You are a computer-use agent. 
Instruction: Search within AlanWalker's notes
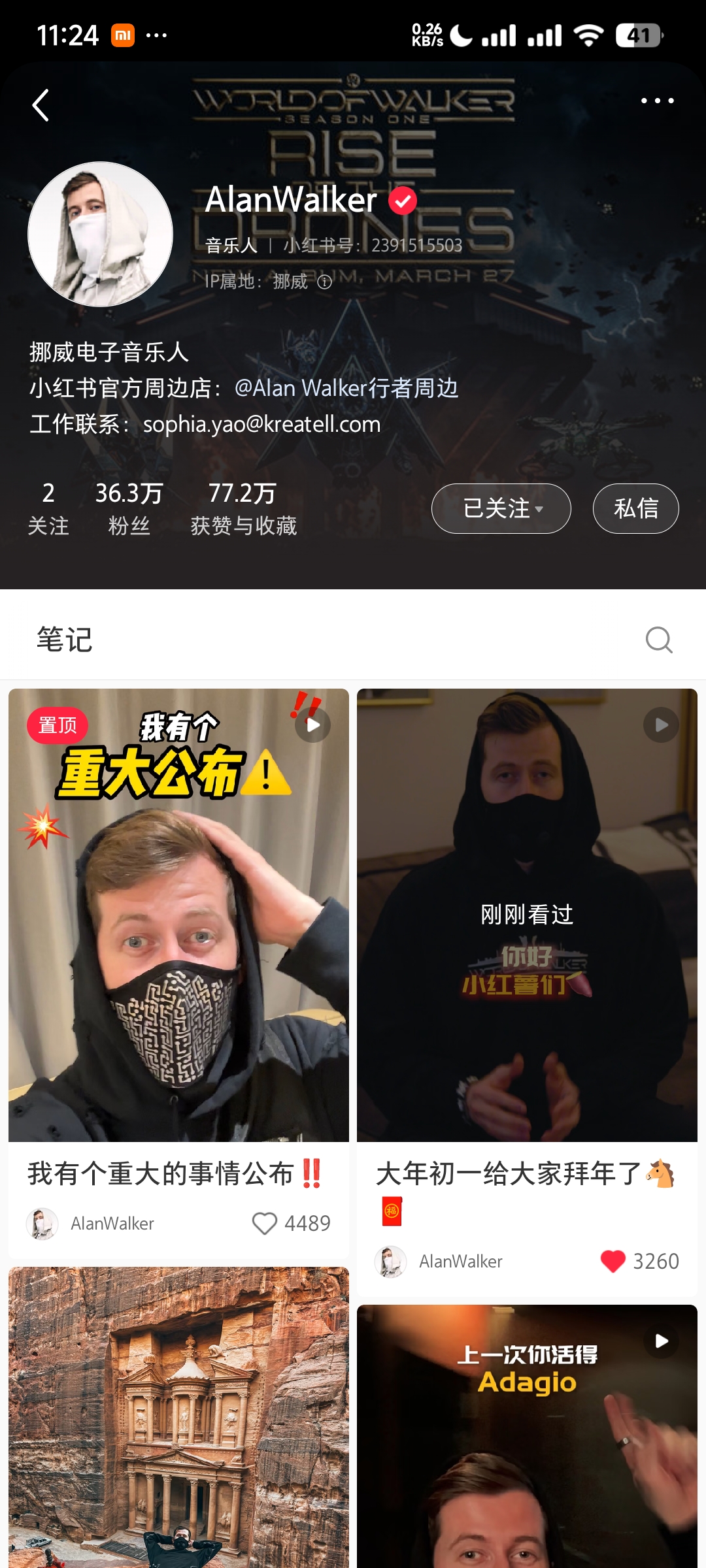pos(658,640)
